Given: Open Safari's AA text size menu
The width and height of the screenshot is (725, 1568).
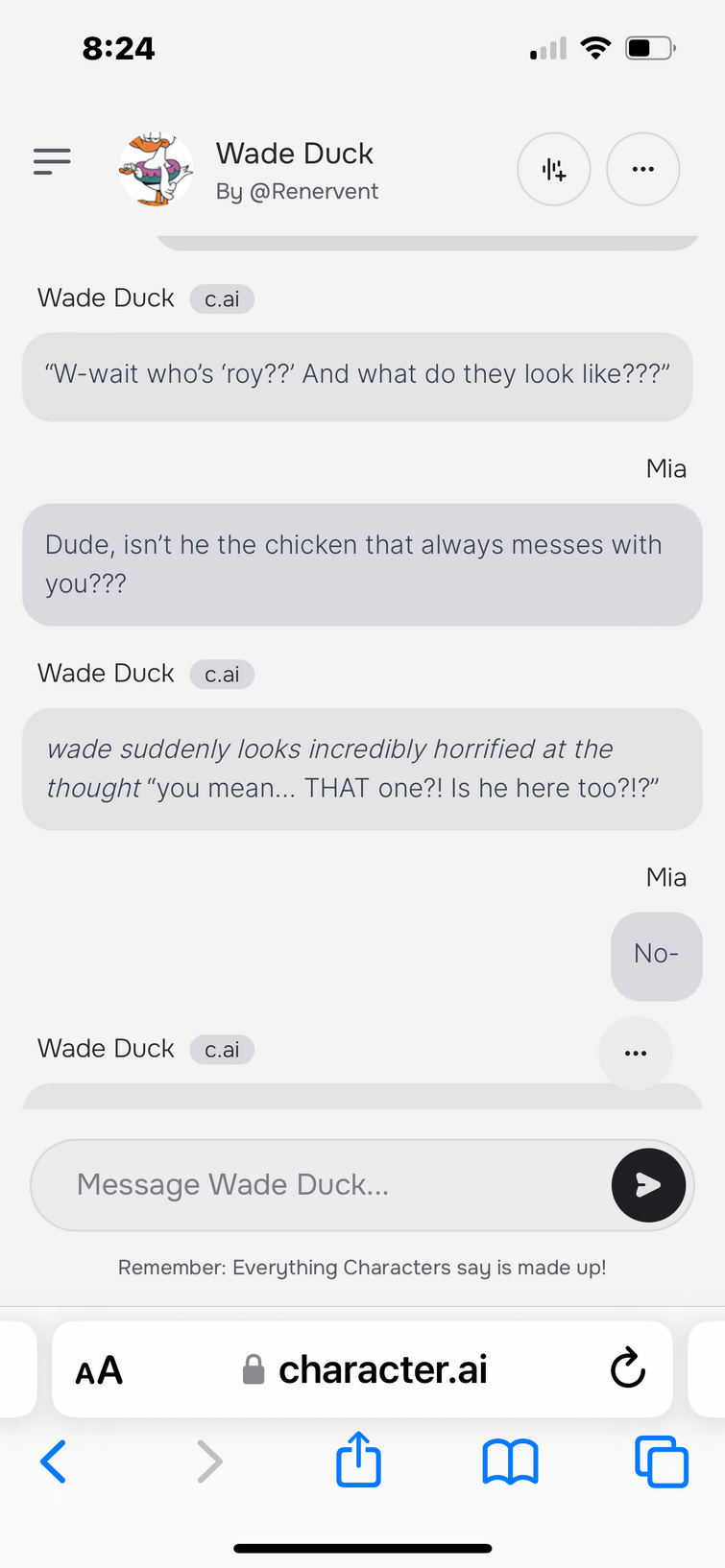Looking at the screenshot, I should click(x=99, y=1370).
